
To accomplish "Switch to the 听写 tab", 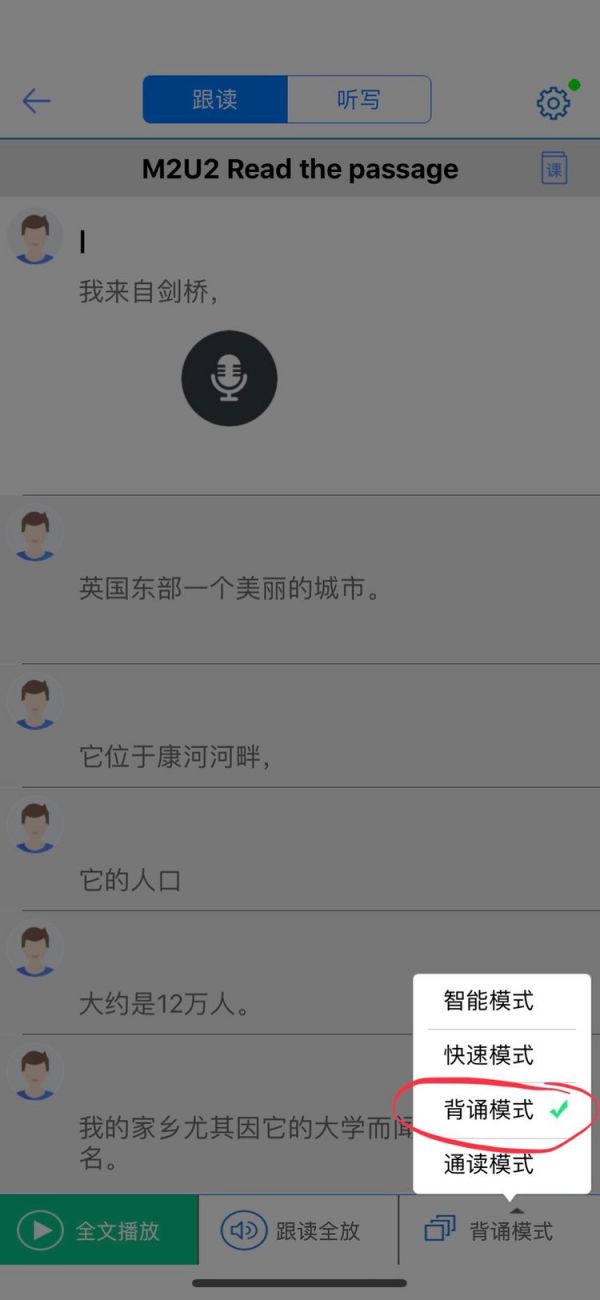I will 359,100.
